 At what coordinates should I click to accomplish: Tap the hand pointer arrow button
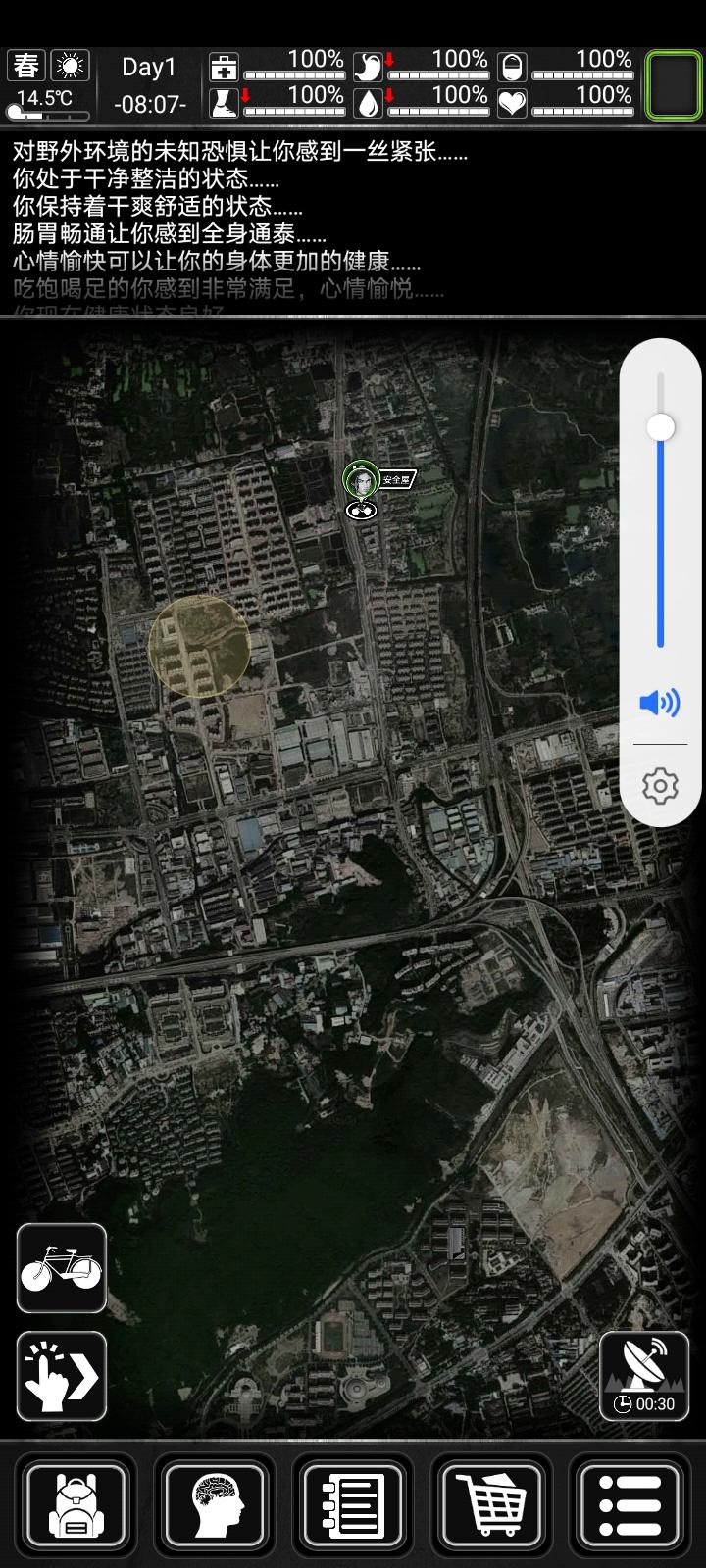(x=62, y=1376)
